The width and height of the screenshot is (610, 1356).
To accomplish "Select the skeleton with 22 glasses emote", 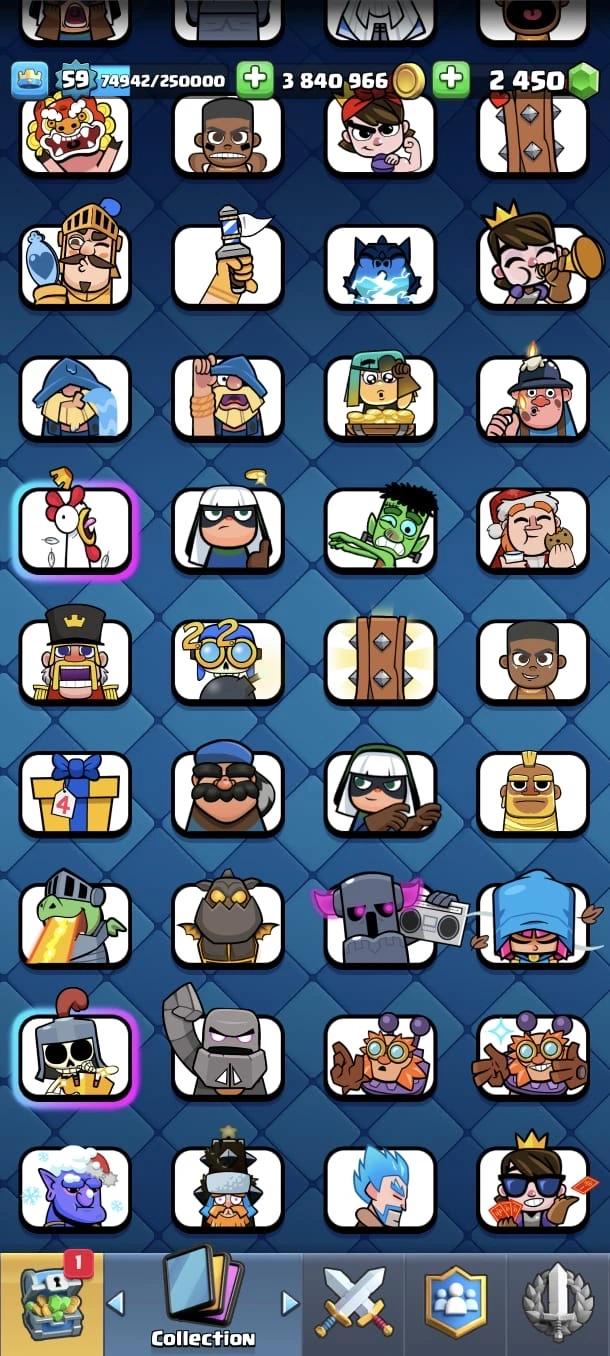I will [x=228, y=661].
